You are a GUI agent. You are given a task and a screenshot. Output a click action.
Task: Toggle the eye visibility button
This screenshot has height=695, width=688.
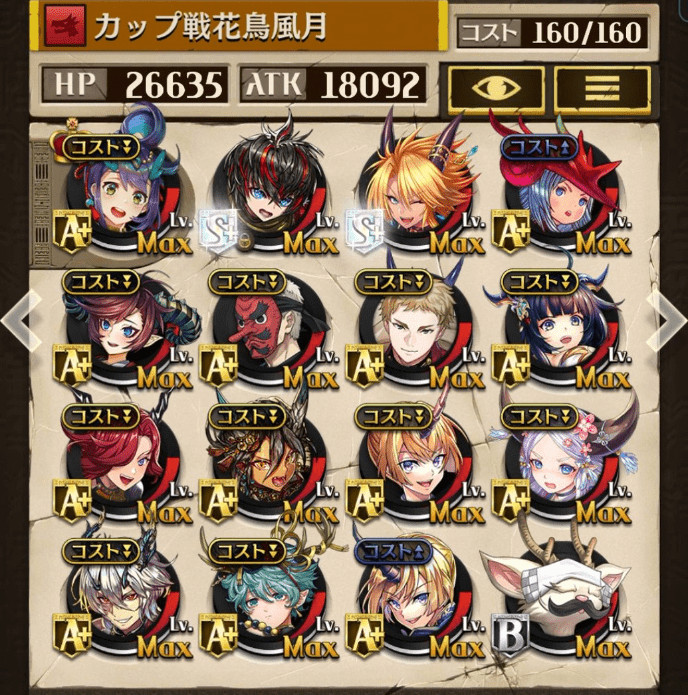click(496, 88)
